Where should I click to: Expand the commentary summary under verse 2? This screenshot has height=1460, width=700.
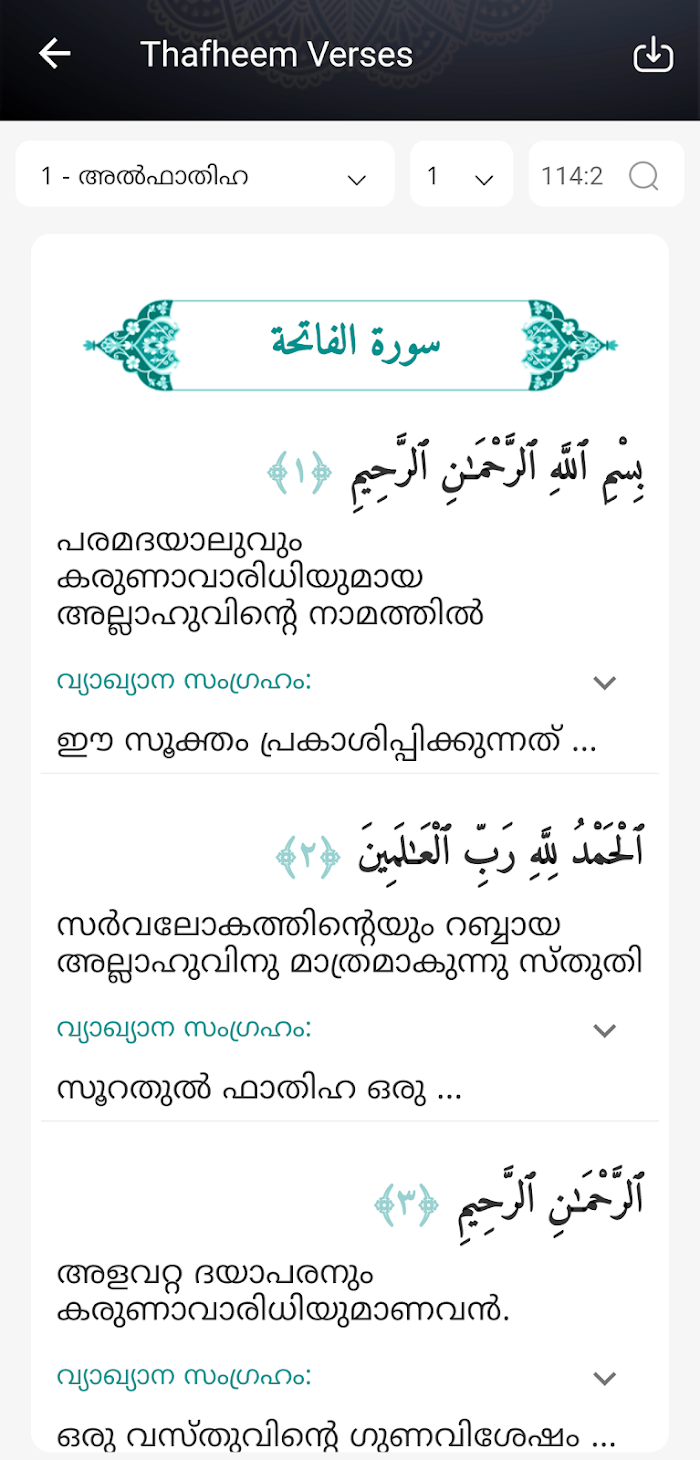click(x=604, y=1031)
